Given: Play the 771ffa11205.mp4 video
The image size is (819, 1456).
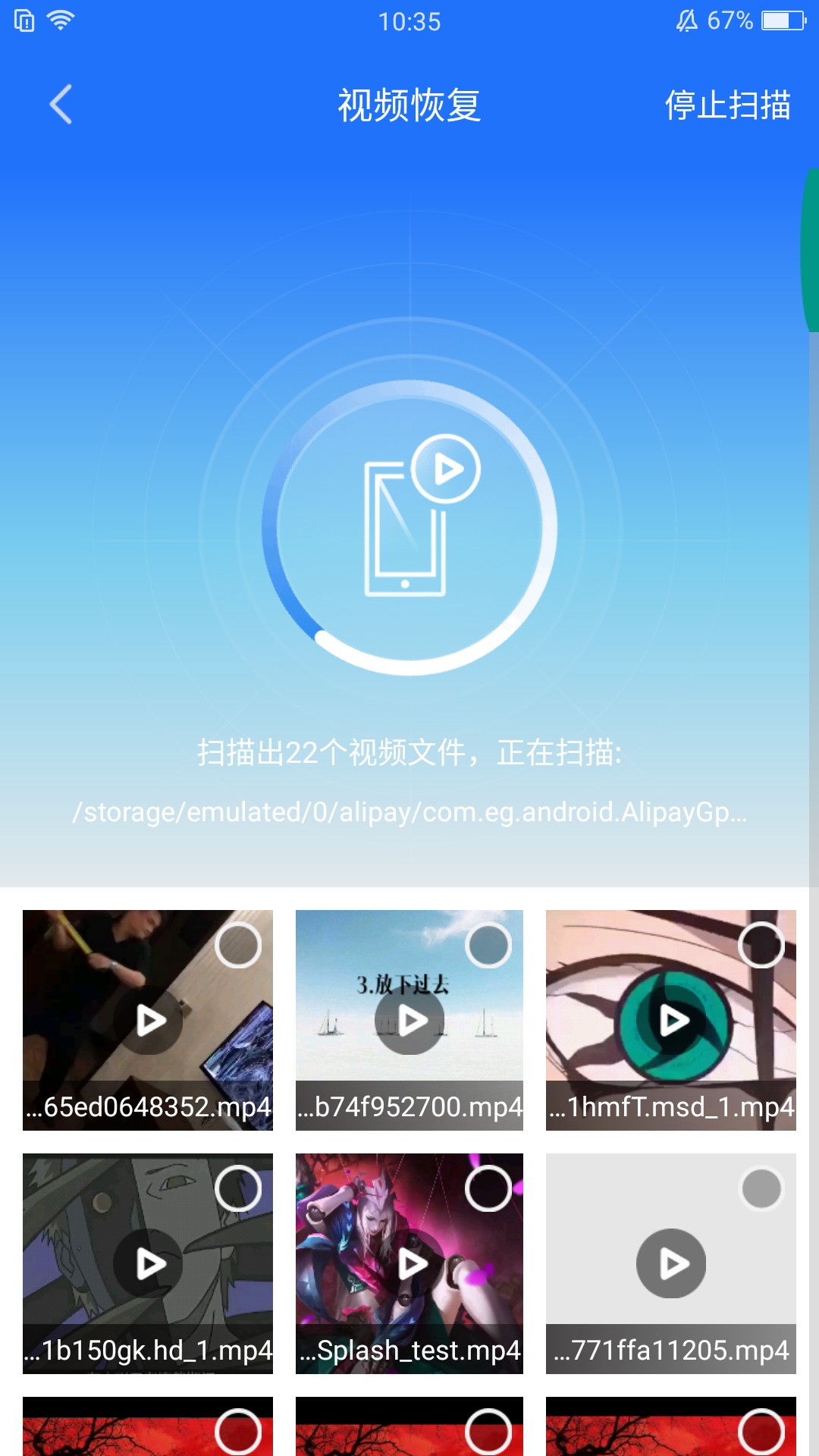Looking at the screenshot, I should (x=670, y=1264).
